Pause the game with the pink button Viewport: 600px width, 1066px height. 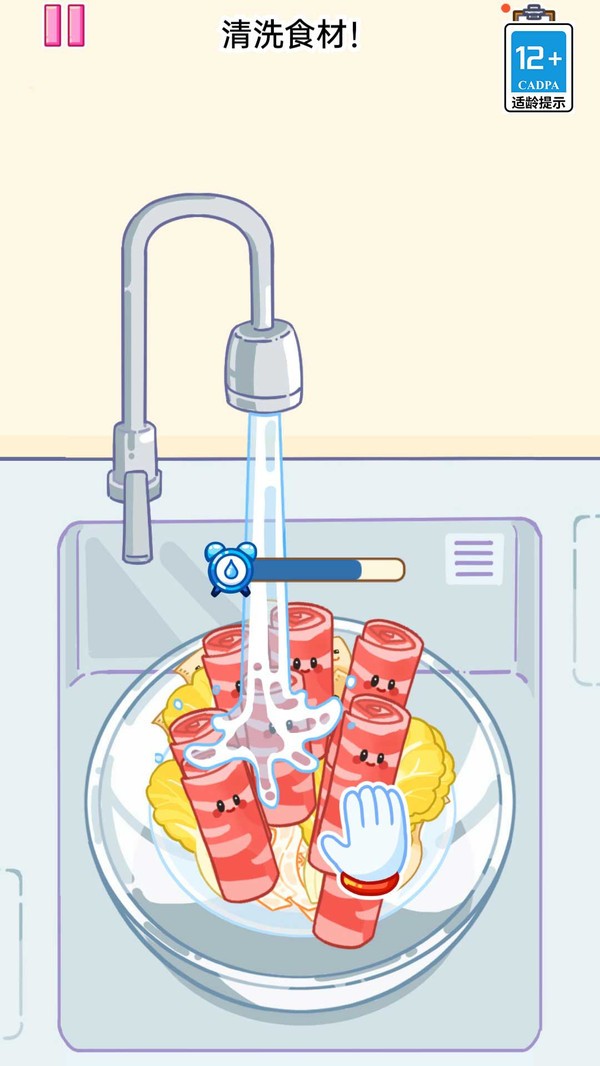[64, 26]
